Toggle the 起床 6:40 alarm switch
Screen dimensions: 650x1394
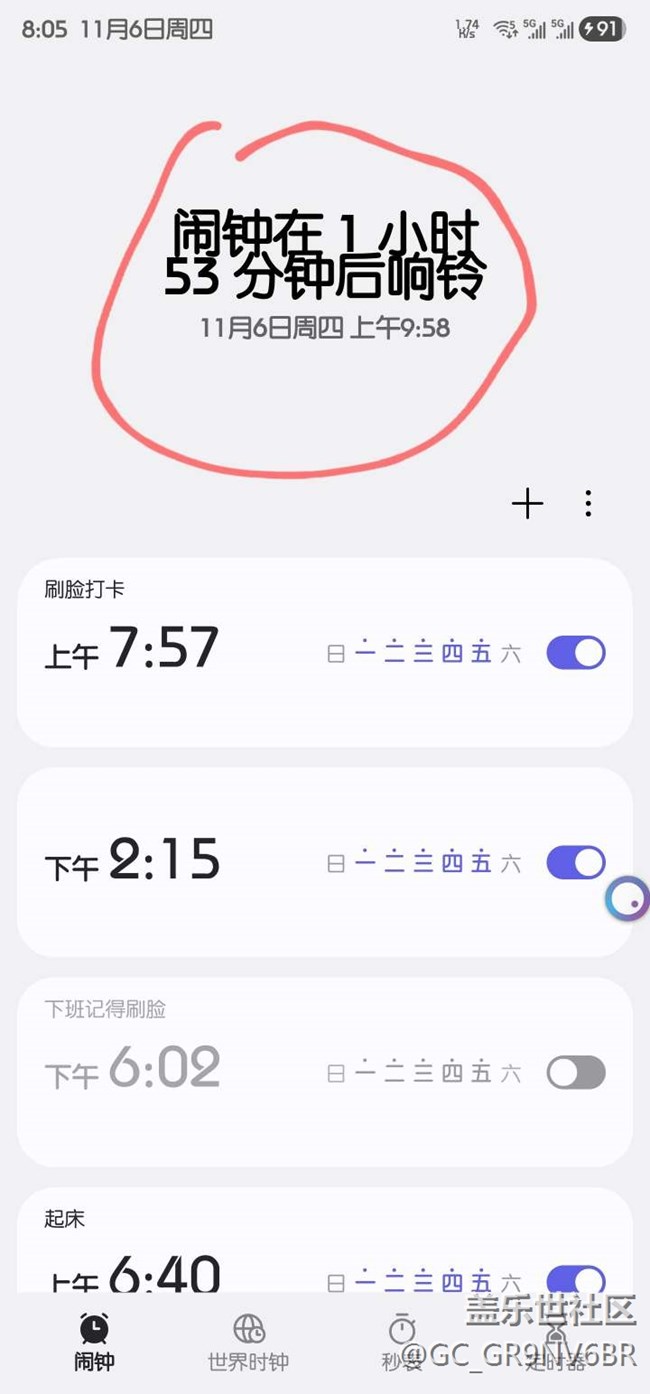click(x=575, y=1280)
